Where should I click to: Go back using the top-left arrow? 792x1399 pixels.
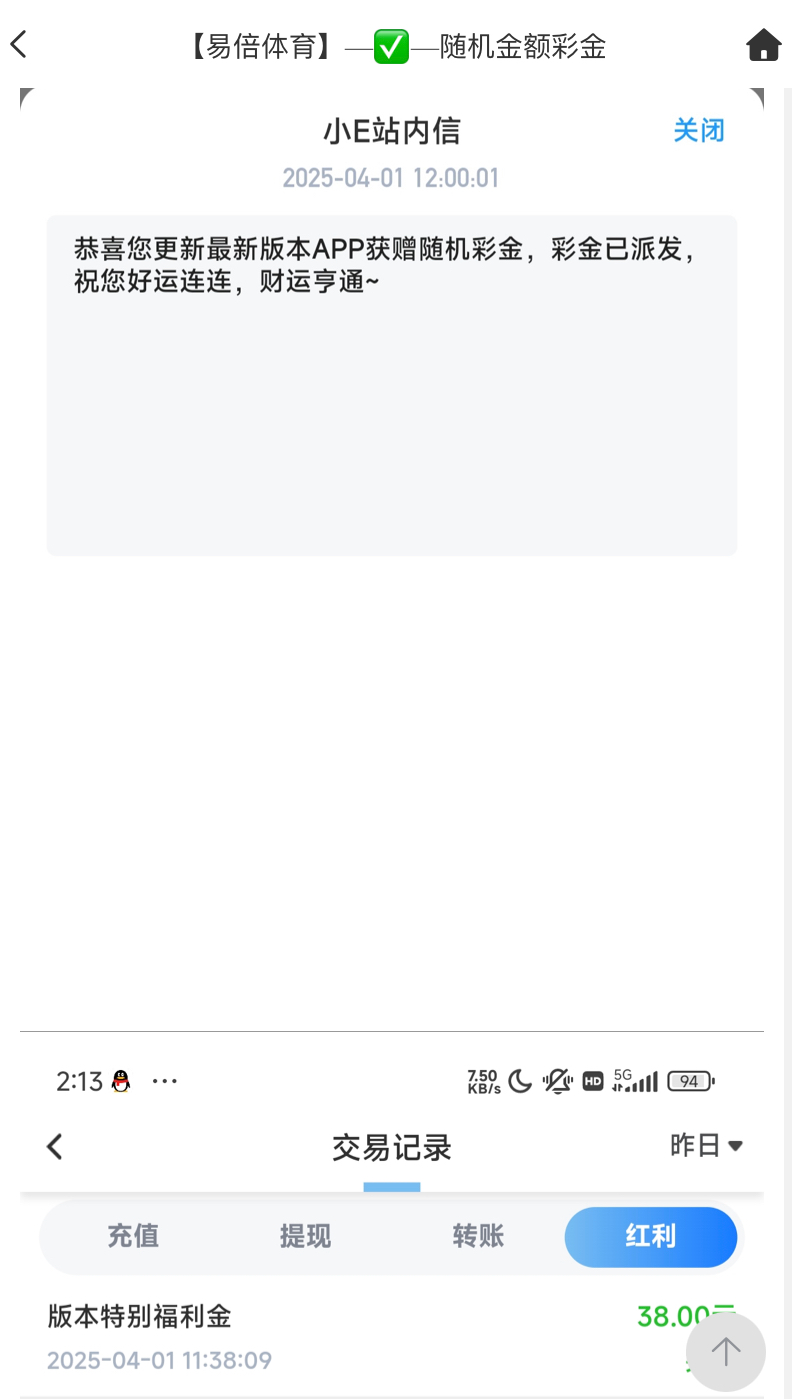coord(19,45)
